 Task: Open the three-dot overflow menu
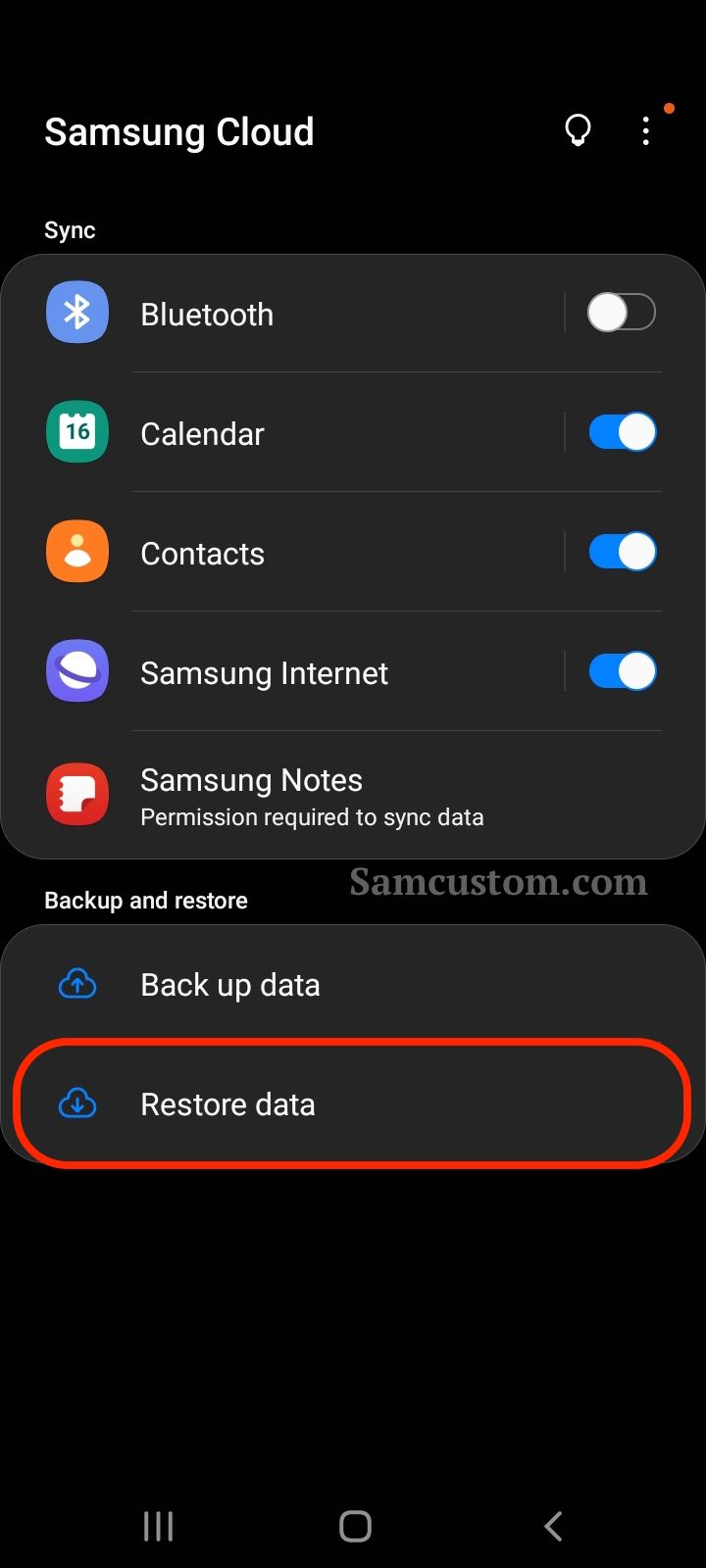645,130
